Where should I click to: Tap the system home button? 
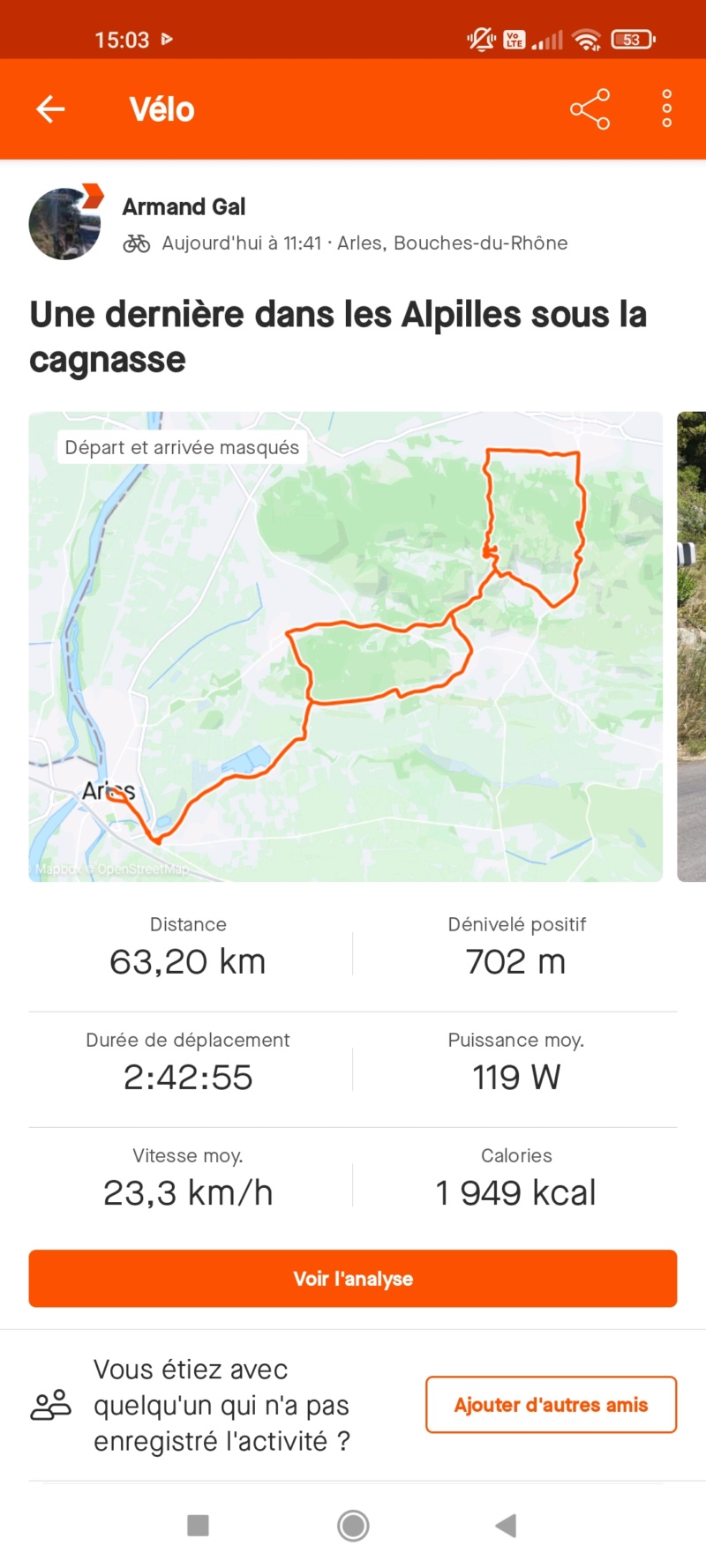tap(353, 1525)
